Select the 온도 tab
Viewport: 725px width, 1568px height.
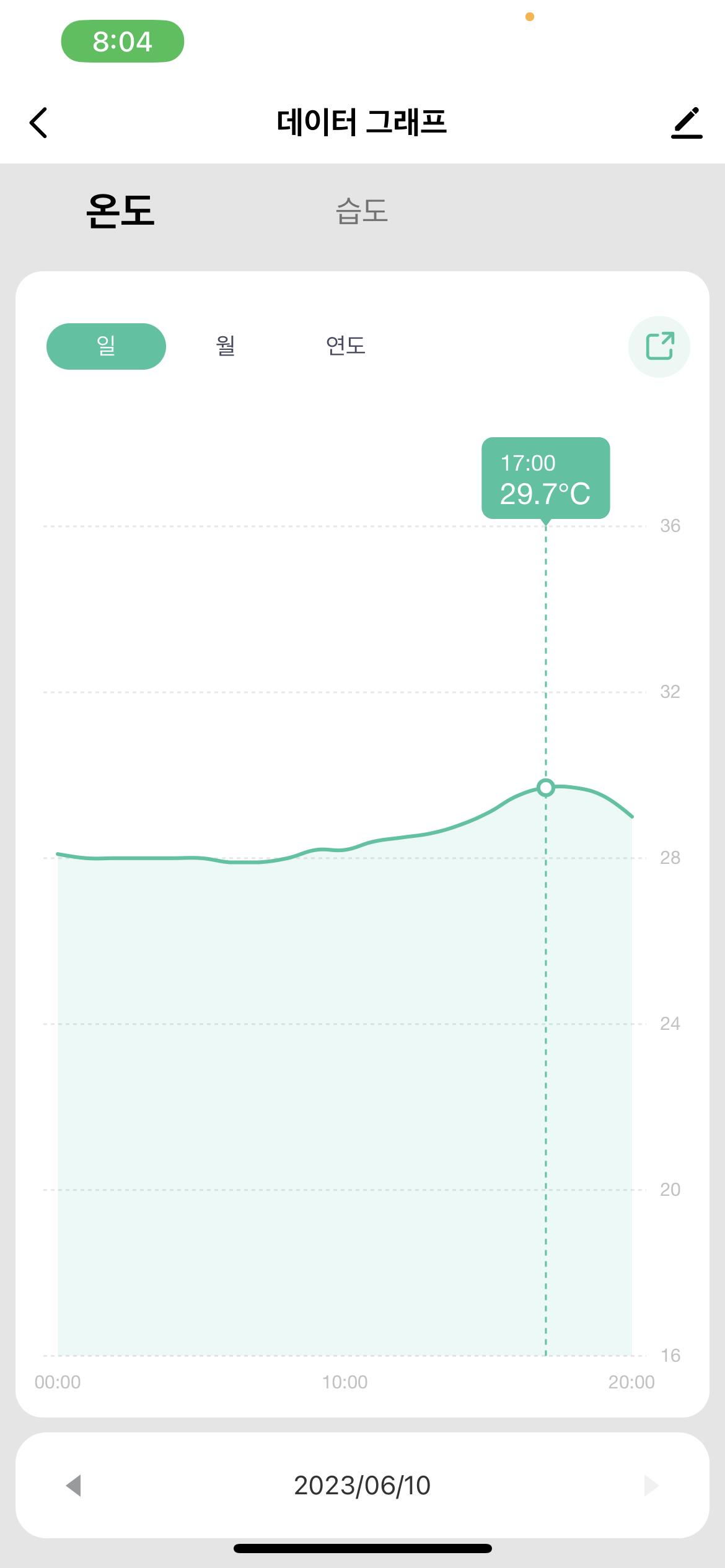pyautogui.click(x=120, y=211)
